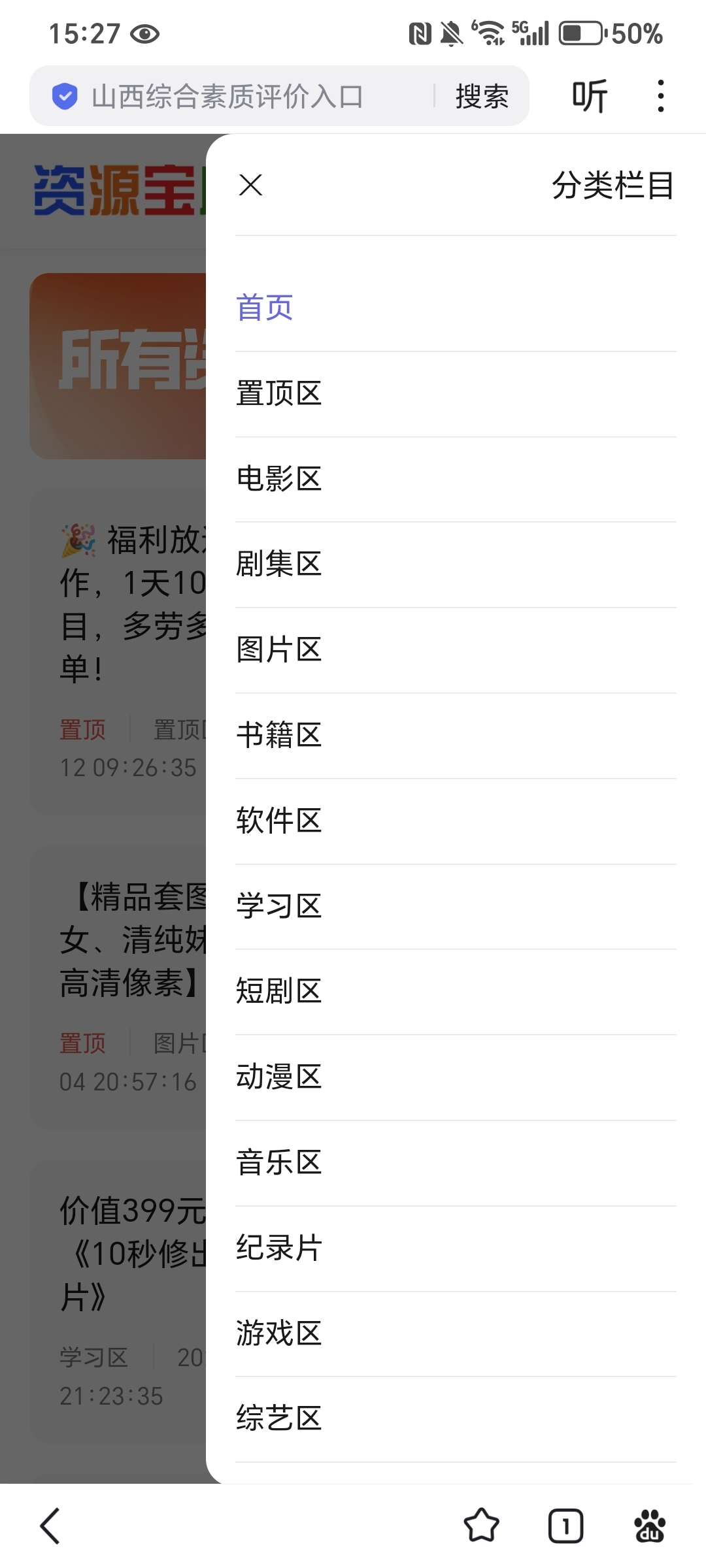
Task: Go to 游戏区
Action: [x=279, y=1333]
